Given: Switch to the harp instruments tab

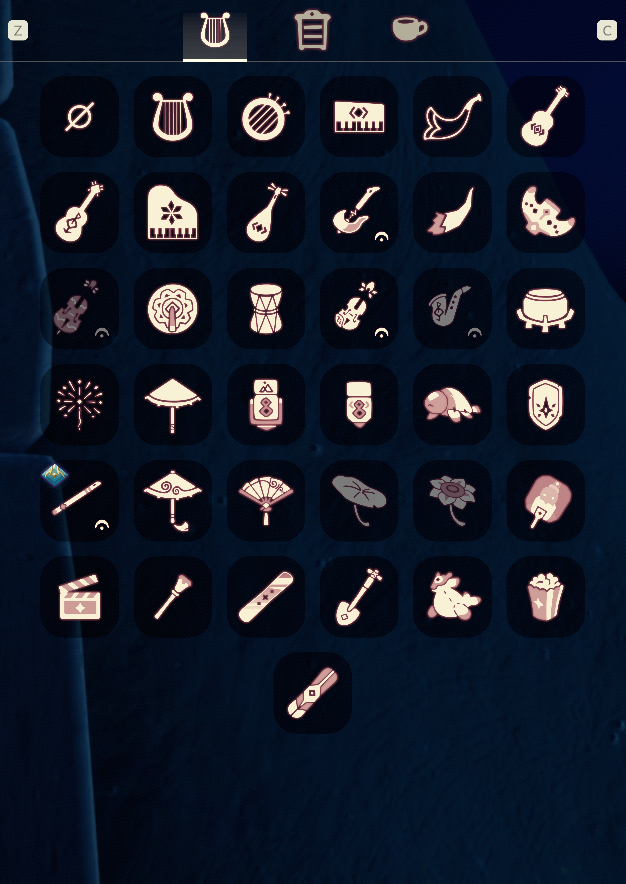Looking at the screenshot, I should click(215, 31).
